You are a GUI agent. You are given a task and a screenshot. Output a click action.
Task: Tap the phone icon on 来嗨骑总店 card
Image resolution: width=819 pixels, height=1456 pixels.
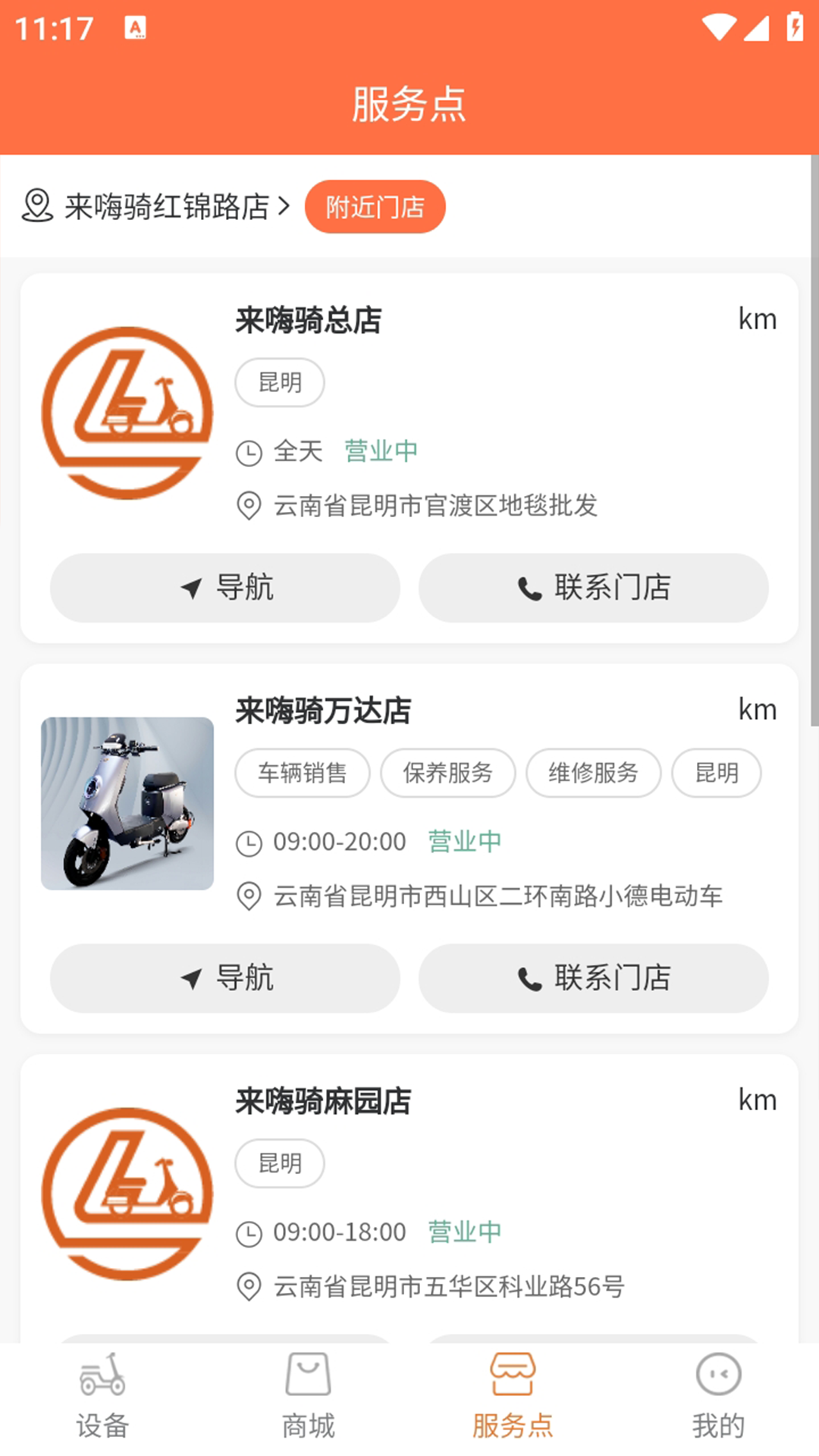(529, 588)
